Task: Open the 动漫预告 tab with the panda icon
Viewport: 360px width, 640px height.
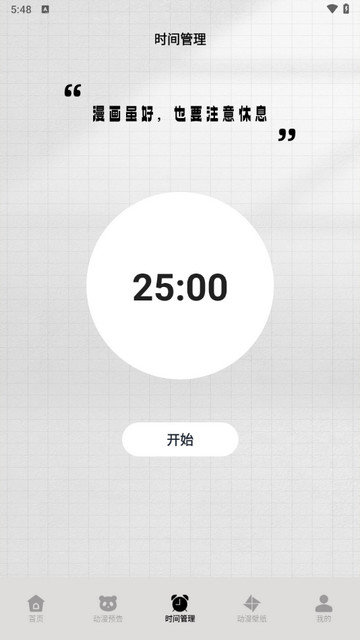Action: pos(108,608)
